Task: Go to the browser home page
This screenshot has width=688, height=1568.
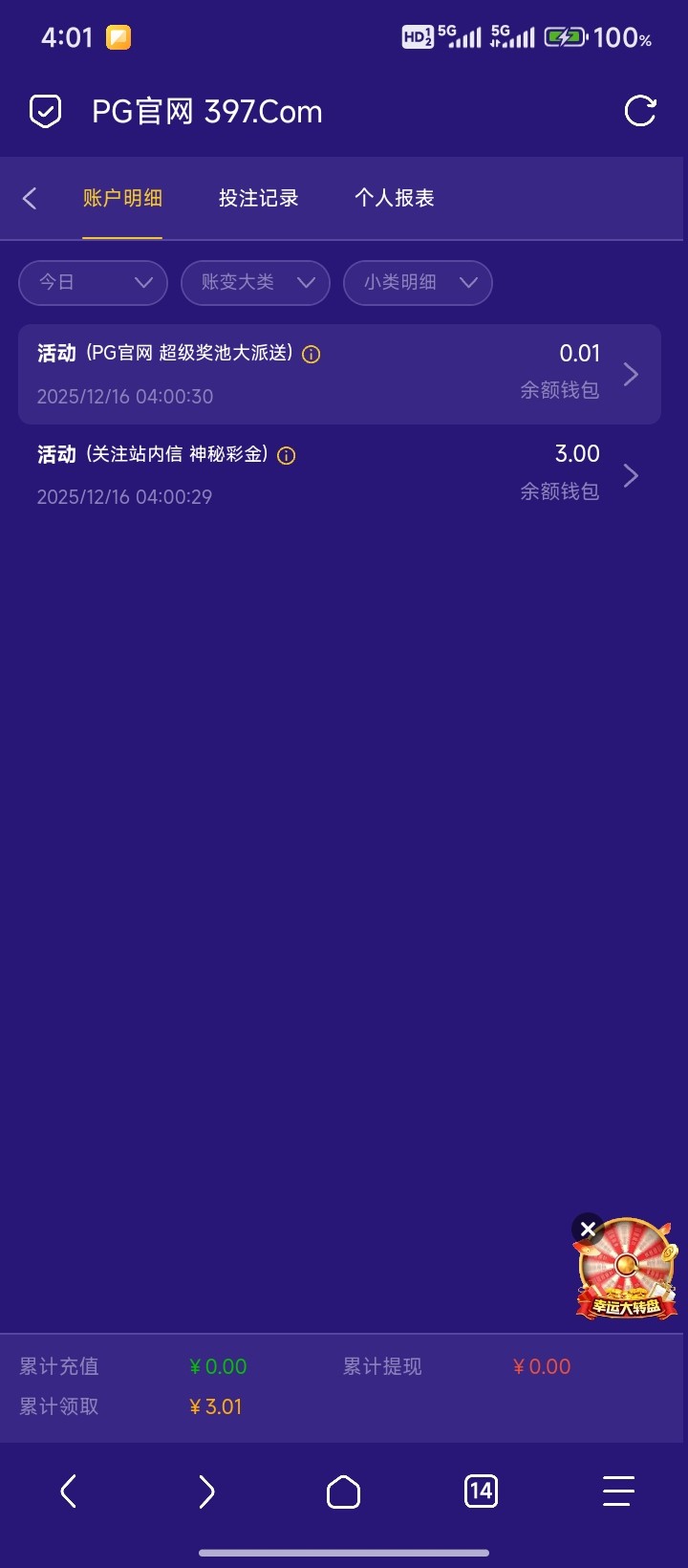Action: click(x=343, y=1492)
